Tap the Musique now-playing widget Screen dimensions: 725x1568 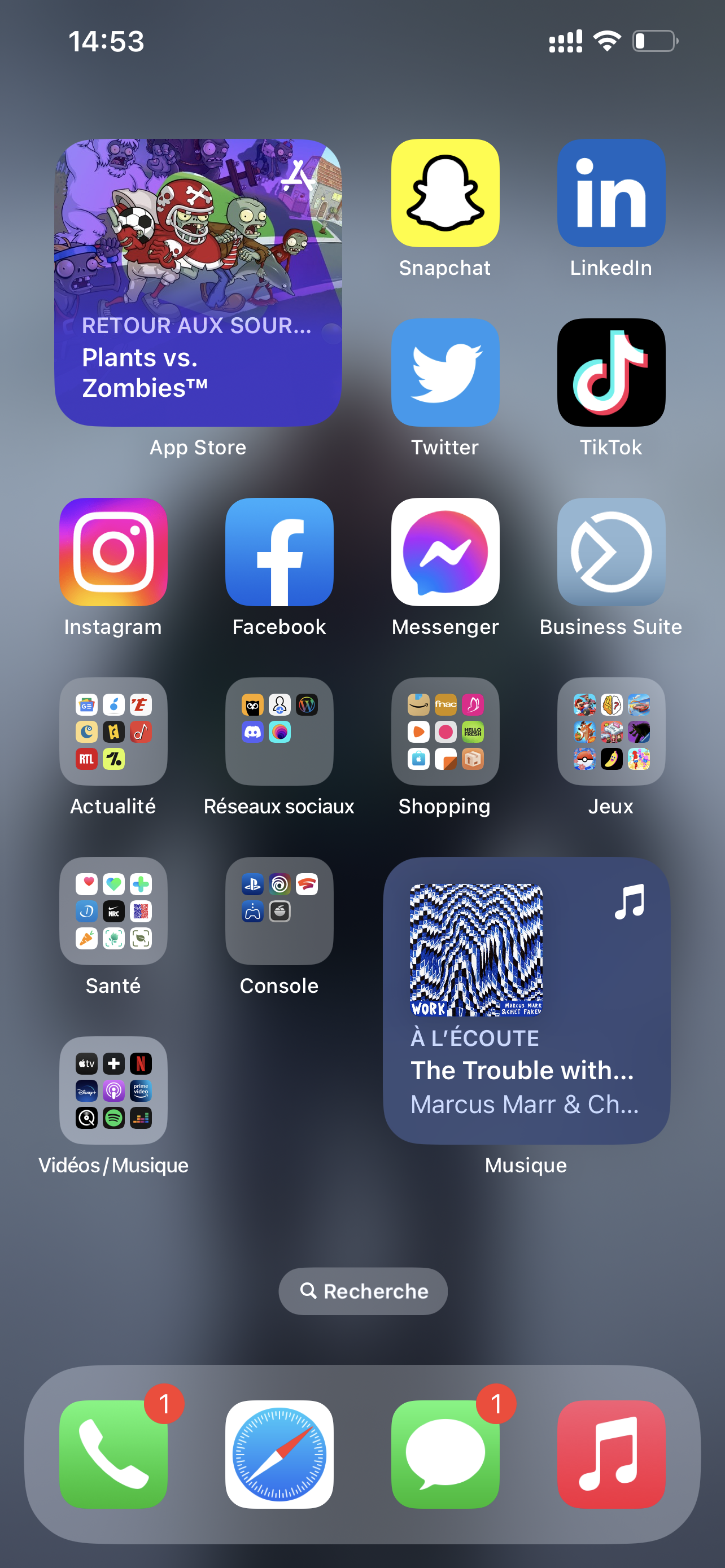(527, 1000)
